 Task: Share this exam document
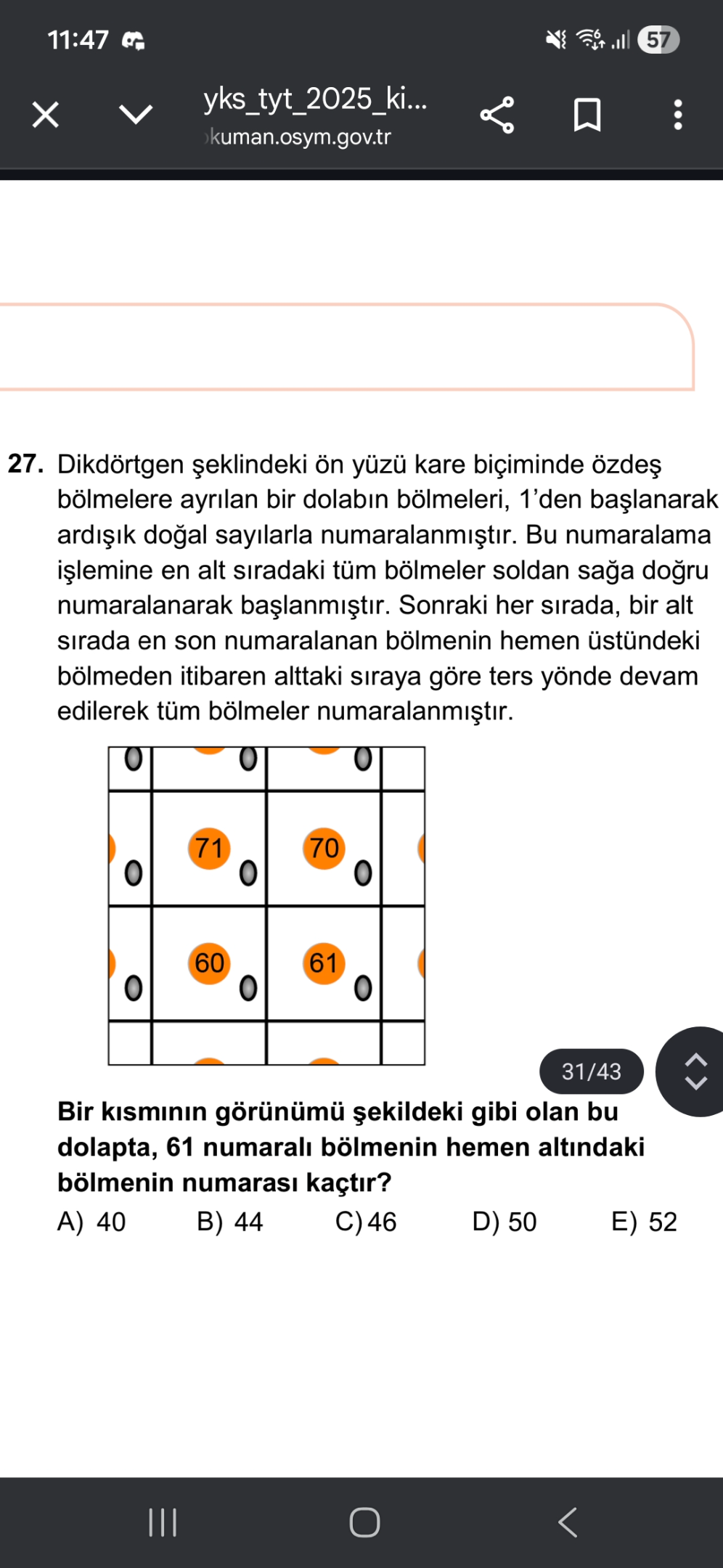tap(497, 115)
